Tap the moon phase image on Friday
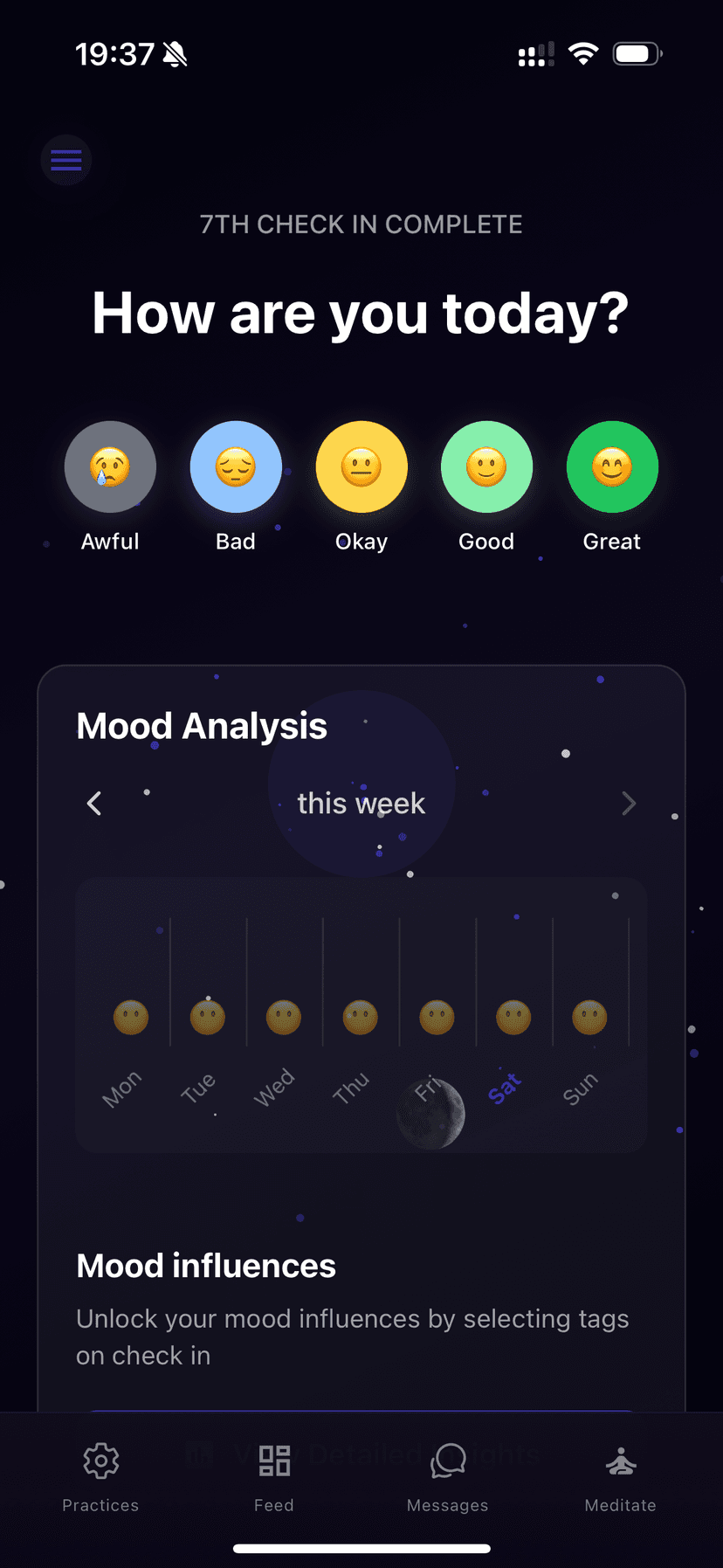723x1568 pixels. click(432, 1113)
